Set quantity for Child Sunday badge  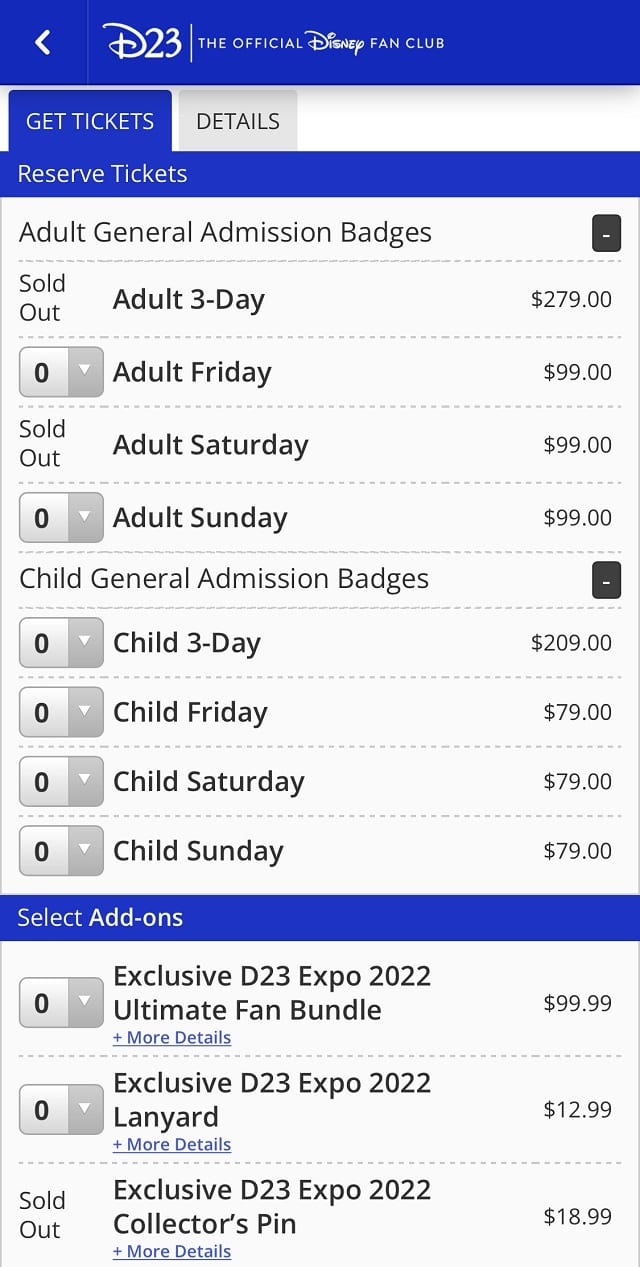tap(61, 851)
